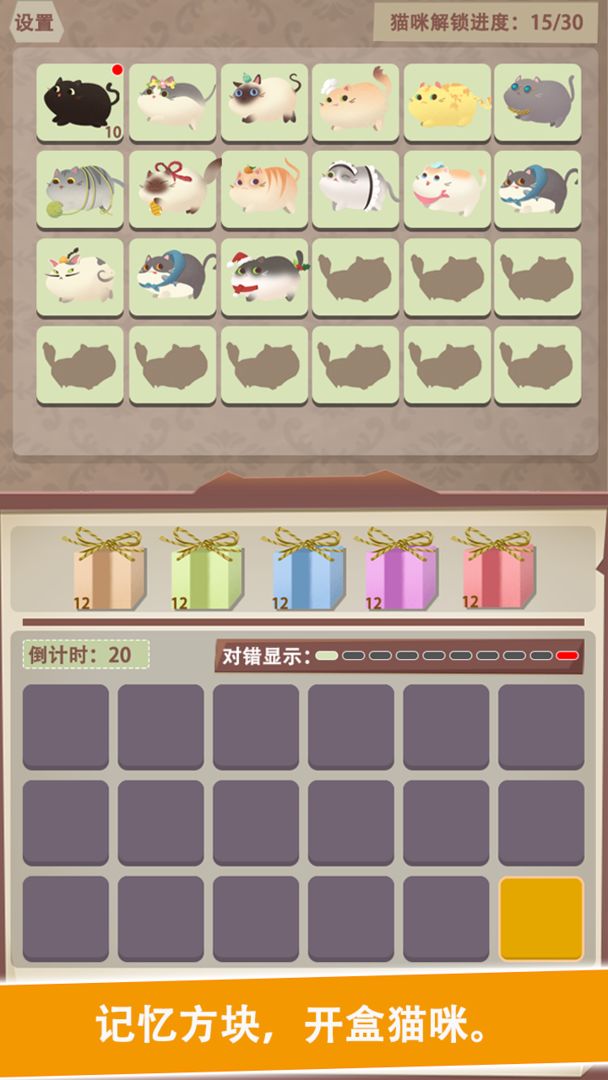Tap the highlighted yellow memory block
The width and height of the screenshot is (608, 1080).
[x=541, y=919]
